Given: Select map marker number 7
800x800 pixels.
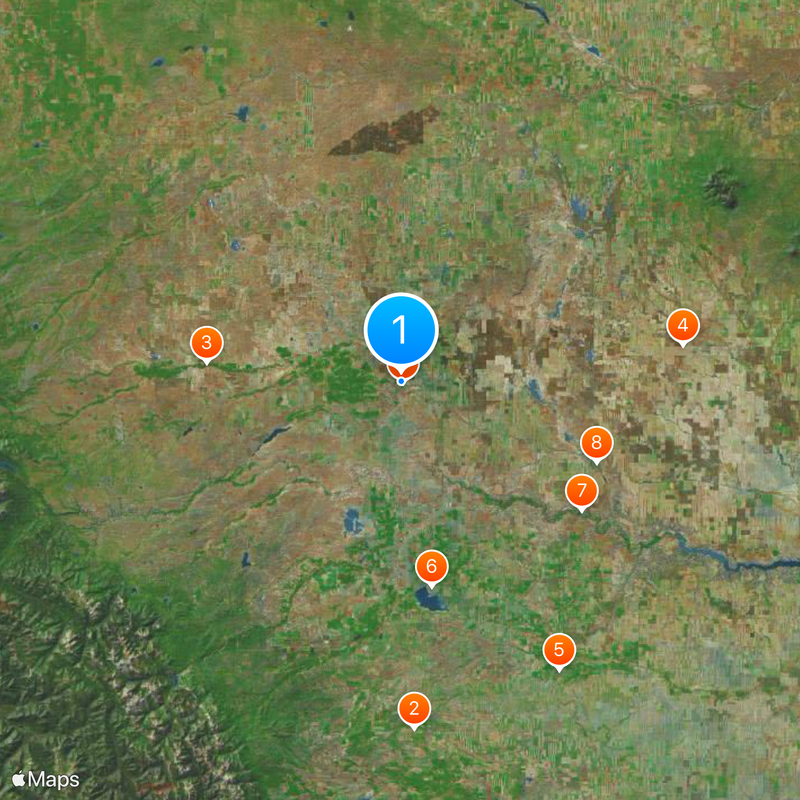Looking at the screenshot, I should point(581,491).
